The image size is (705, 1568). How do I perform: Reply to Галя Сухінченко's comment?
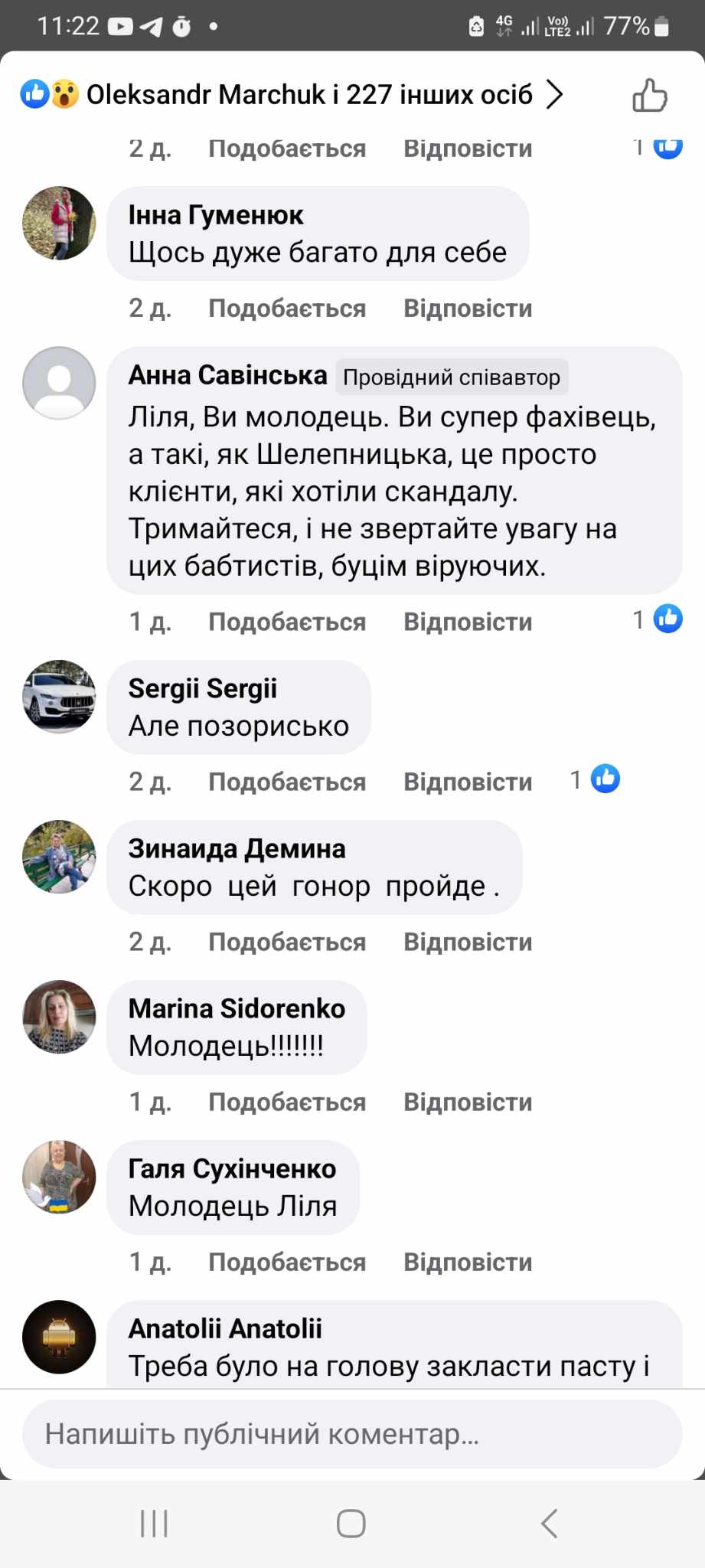click(x=467, y=1262)
